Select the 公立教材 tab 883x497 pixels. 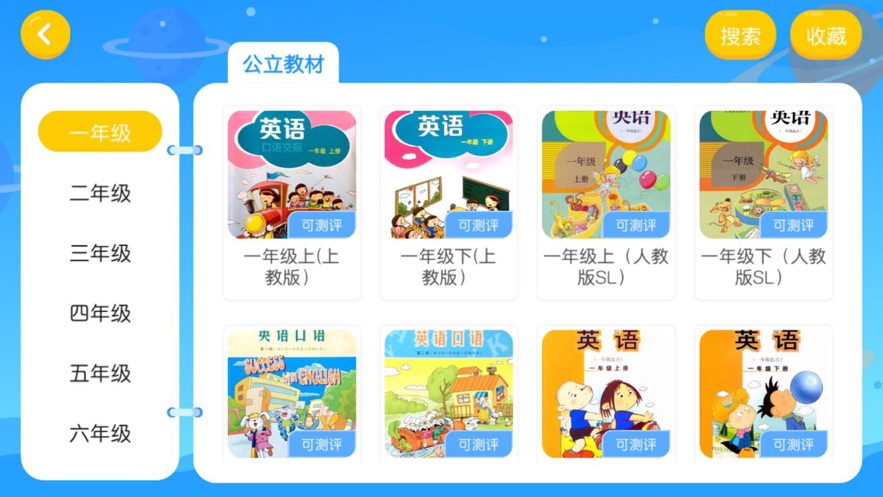pyautogui.click(x=283, y=65)
